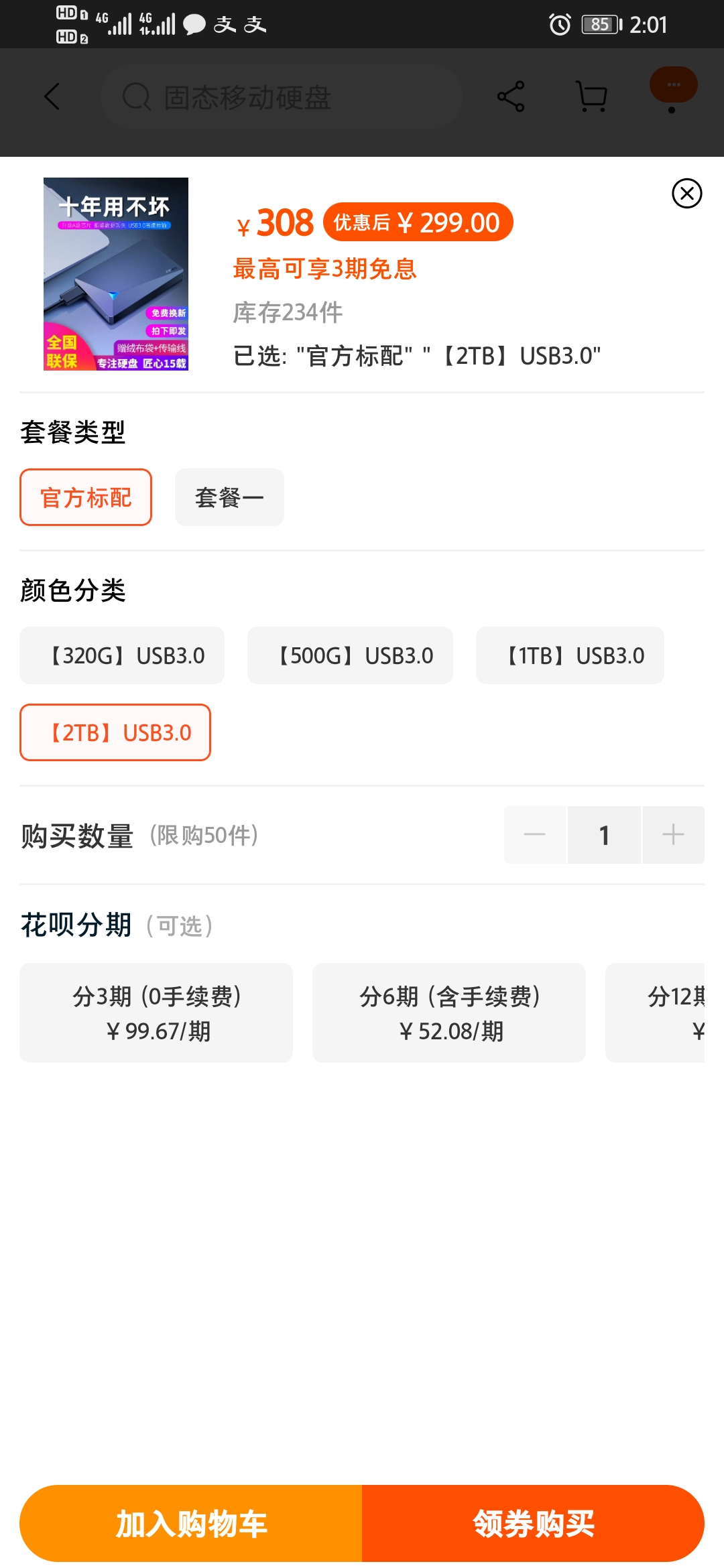Select the 【2TB】USB3.0 option
724x1568 pixels.
115,732
